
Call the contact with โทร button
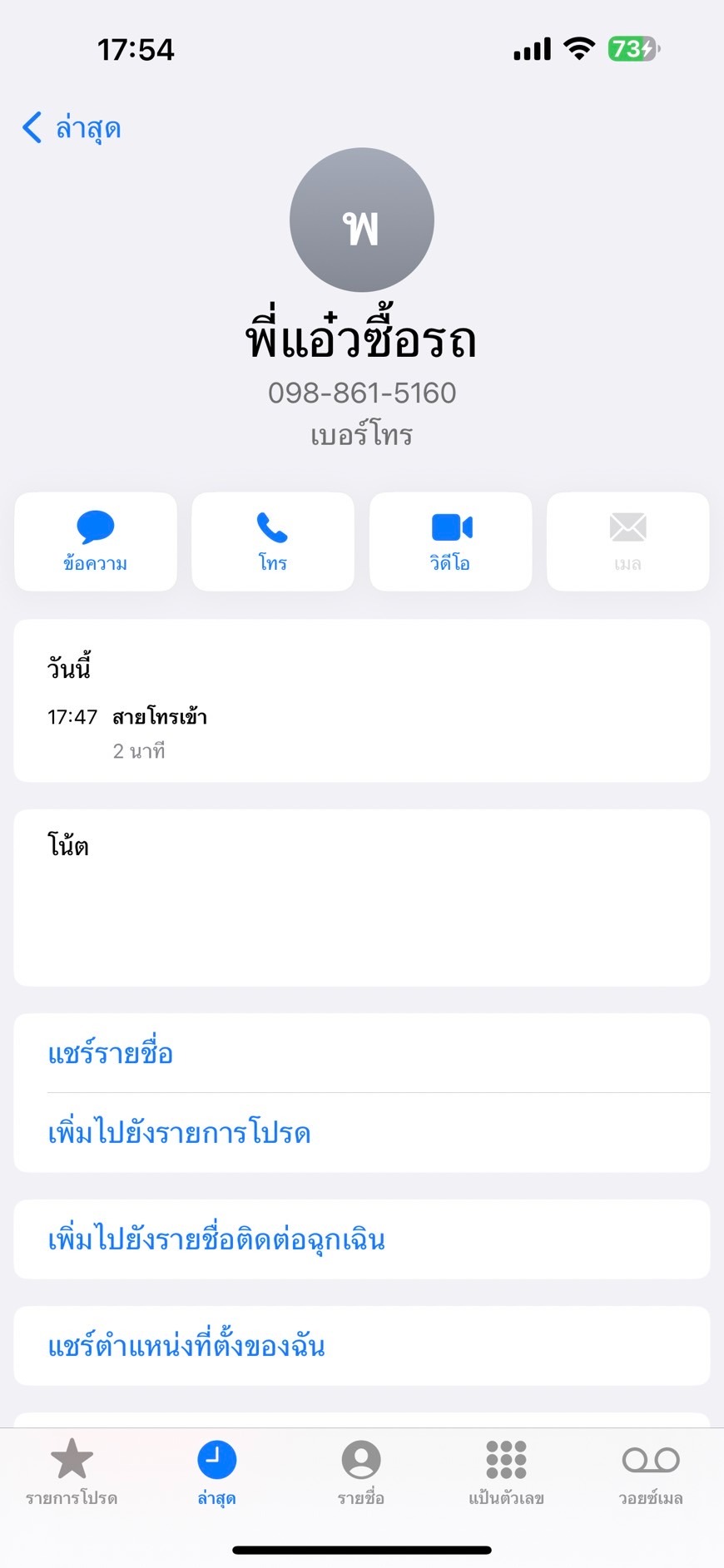coord(273,542)
